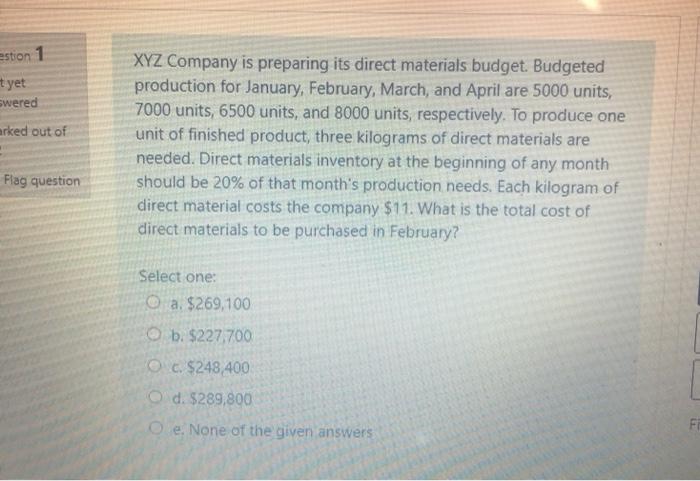Select None of the given answers
Image resolution: width=700 pixels, height=481 pixels.
(x=154, y=432)
